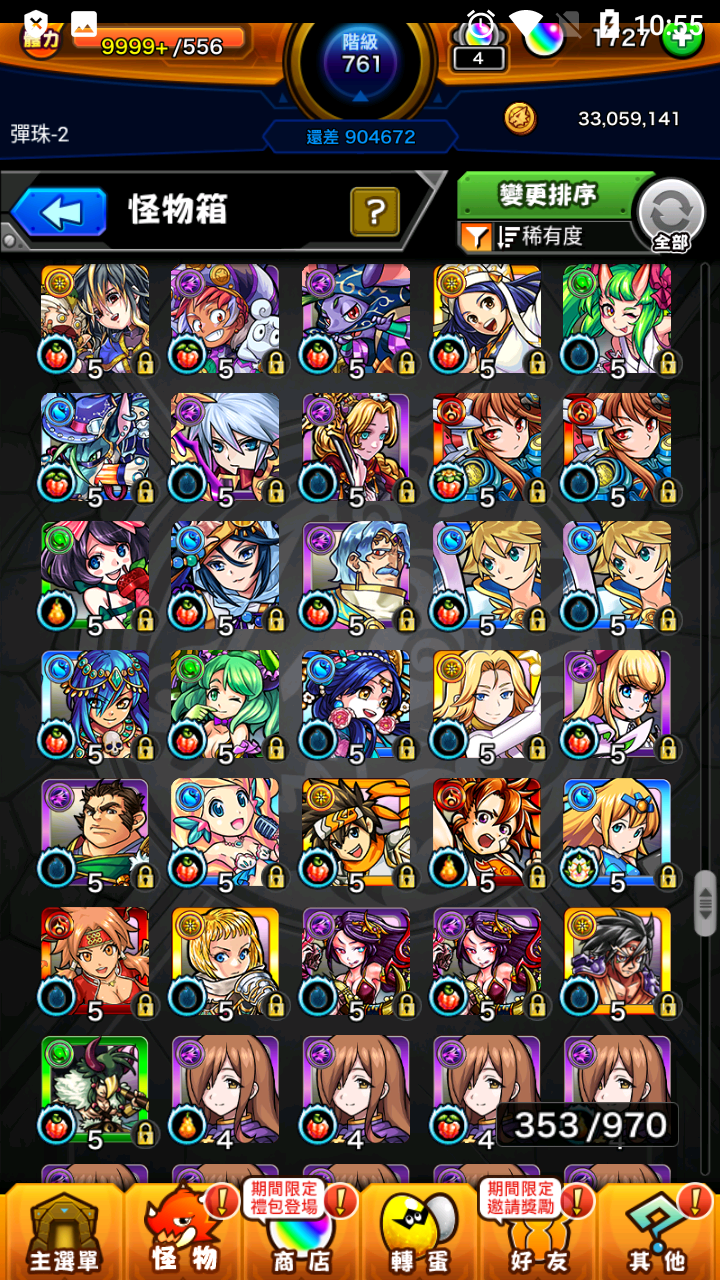This screenshot has width=720, height=1280.
Task: Select the green werewolf monster tile
Action: click(x=94, y=1090)
